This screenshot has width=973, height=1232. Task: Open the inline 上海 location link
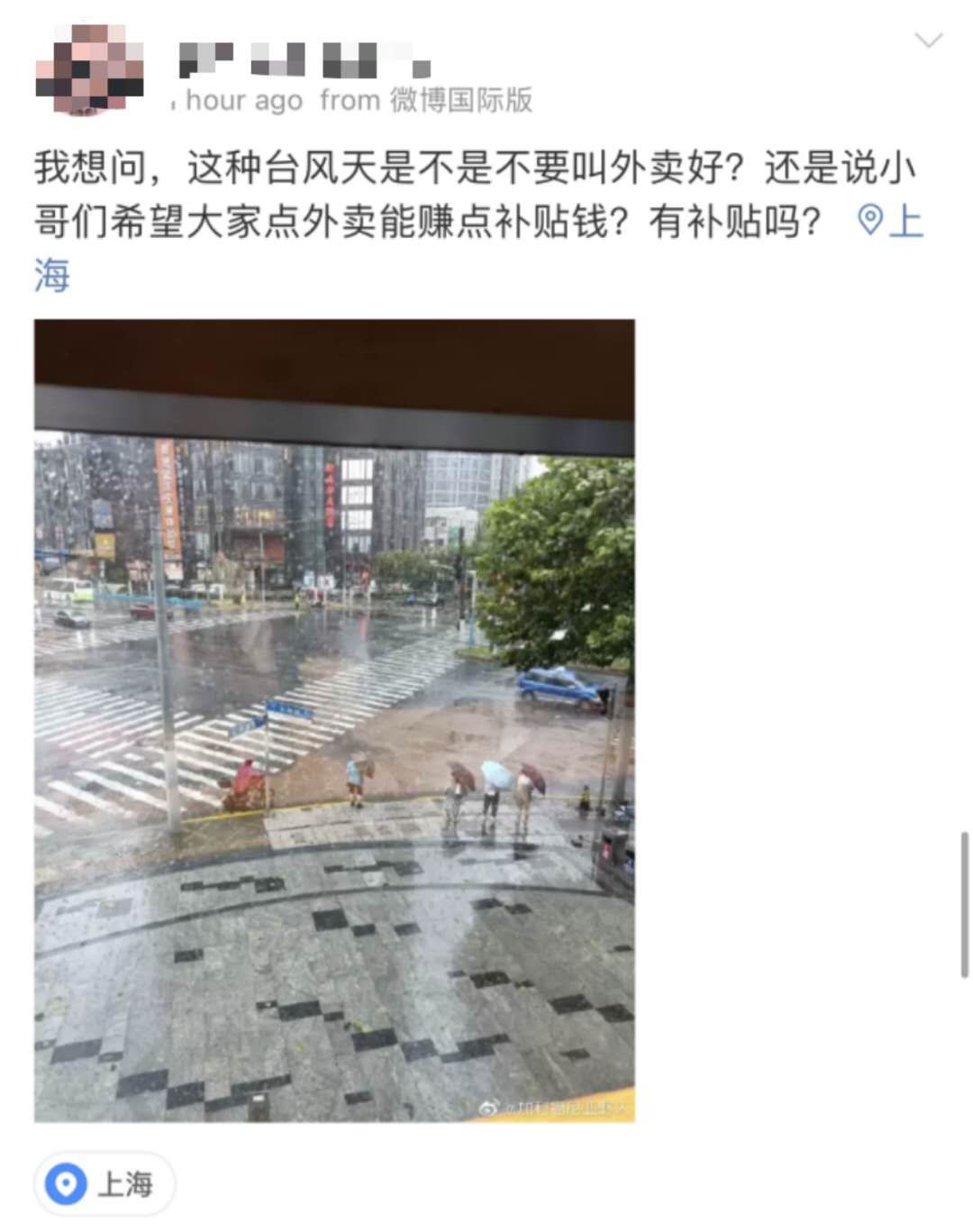(891, 222)
